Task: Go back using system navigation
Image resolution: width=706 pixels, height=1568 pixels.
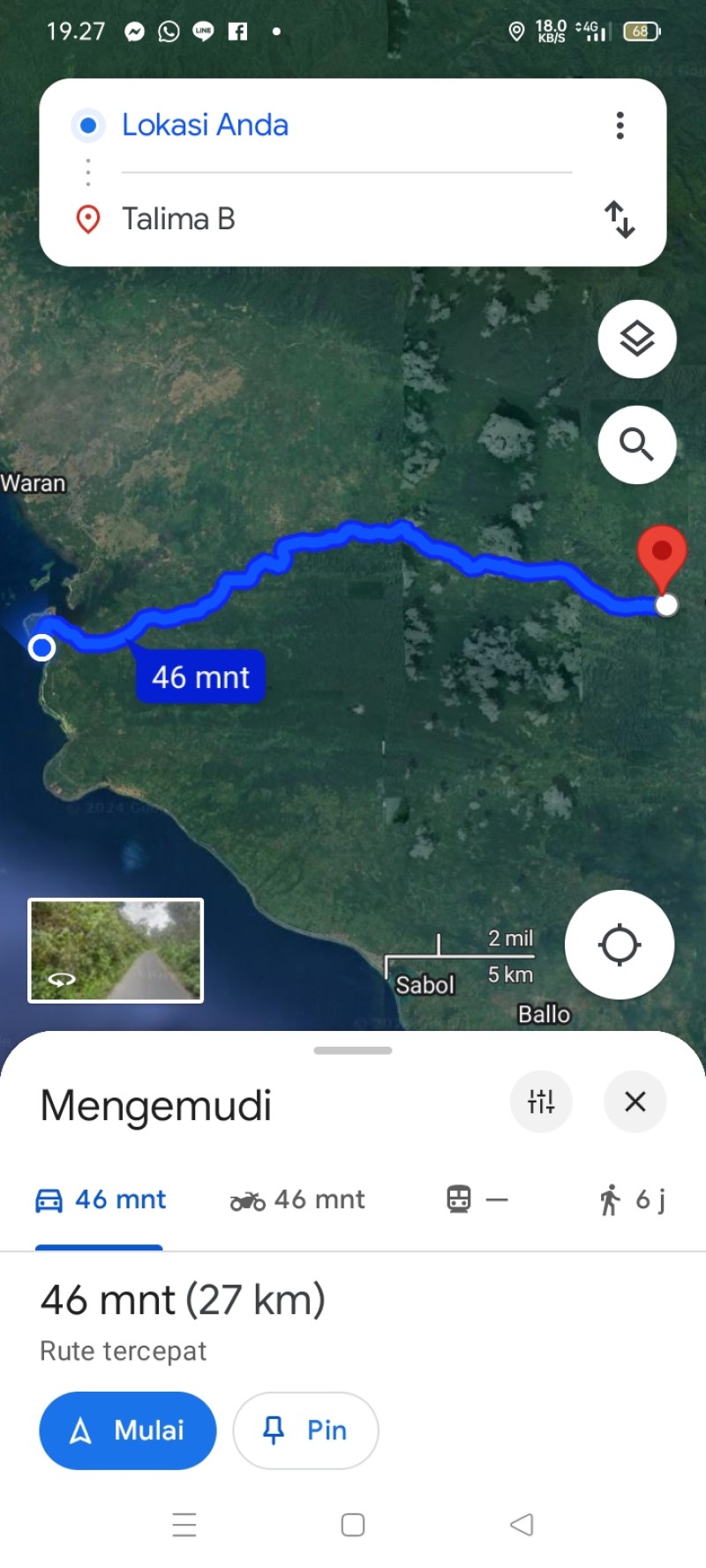Action: (522, 1524)
